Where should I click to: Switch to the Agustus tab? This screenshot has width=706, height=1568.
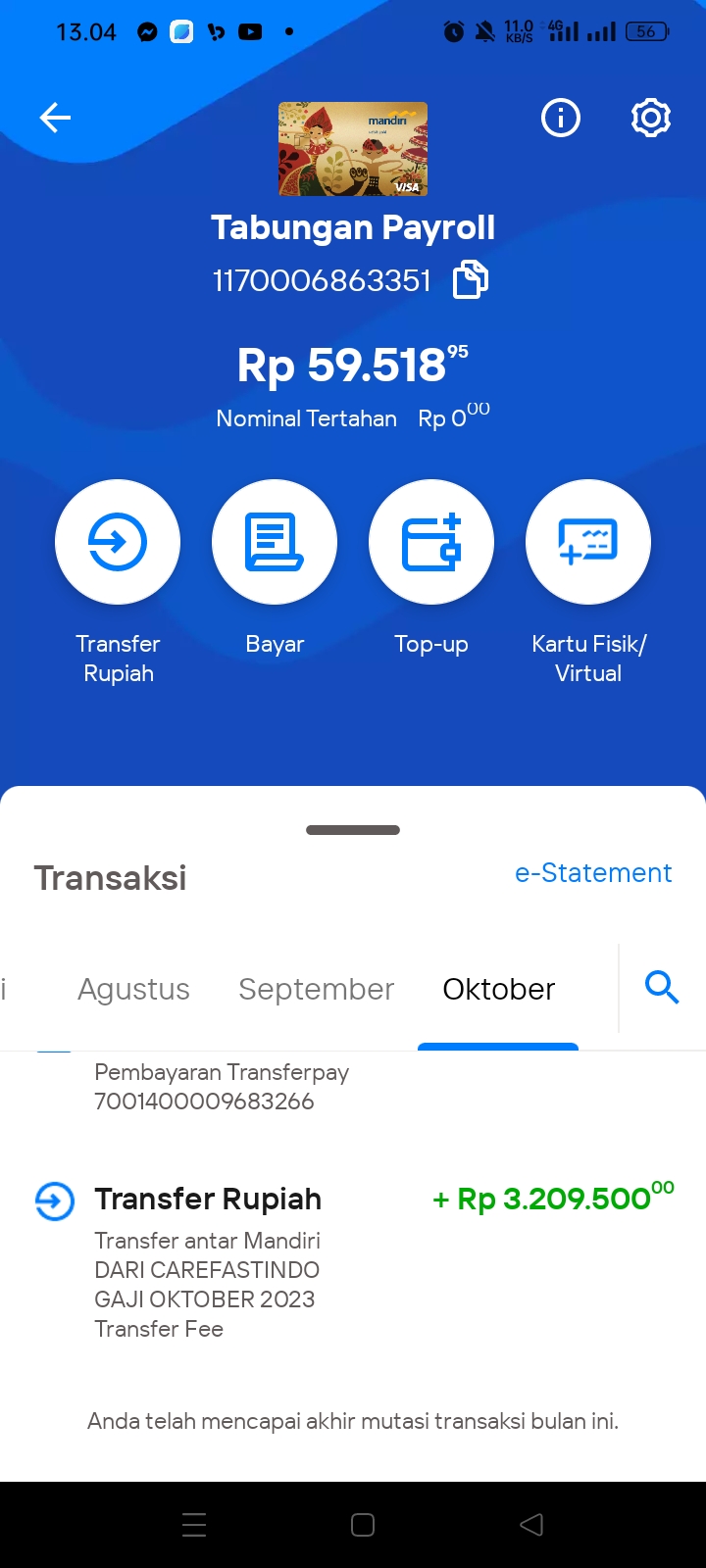coord(133,990)
